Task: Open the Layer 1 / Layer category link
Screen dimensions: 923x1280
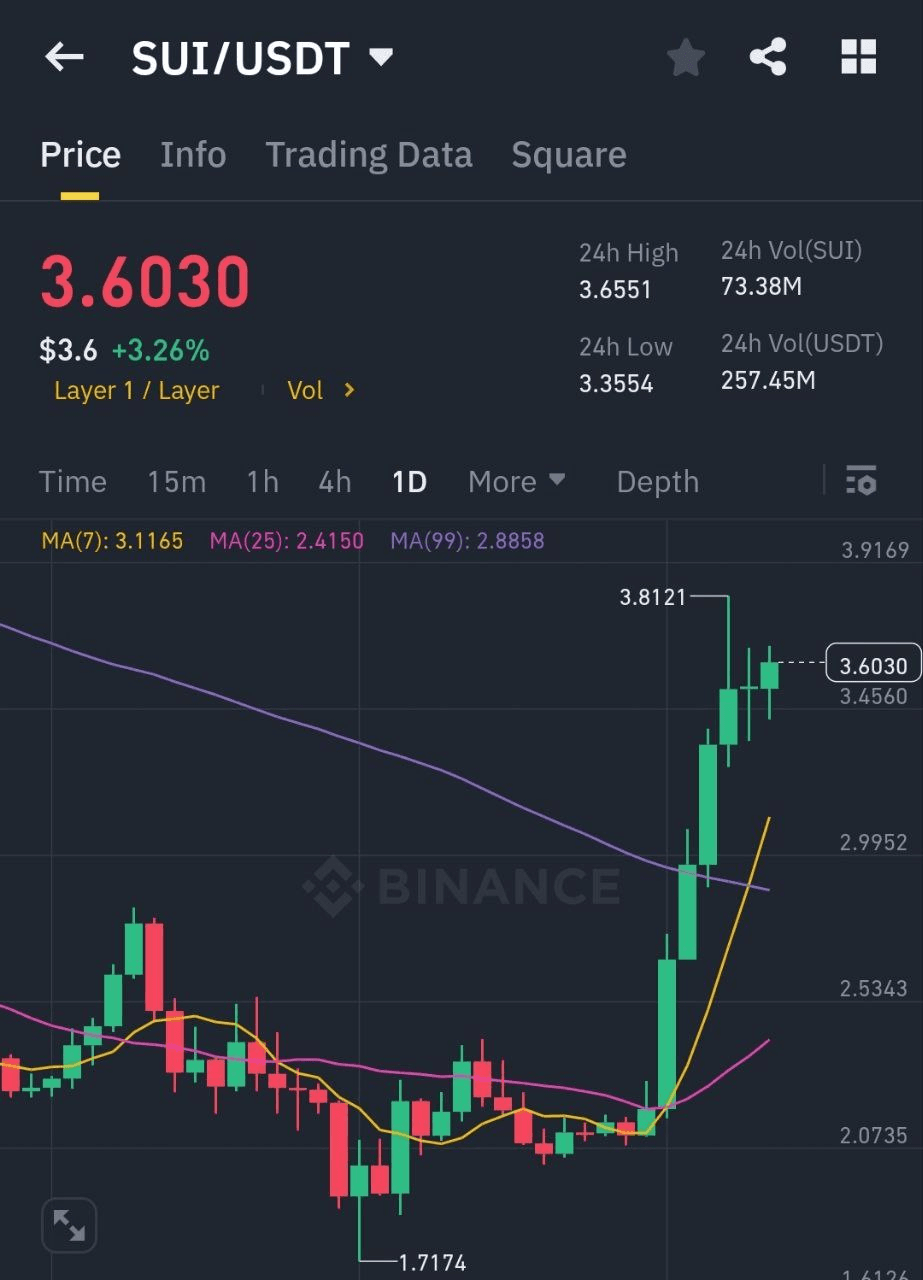Action: pos(137,390)
